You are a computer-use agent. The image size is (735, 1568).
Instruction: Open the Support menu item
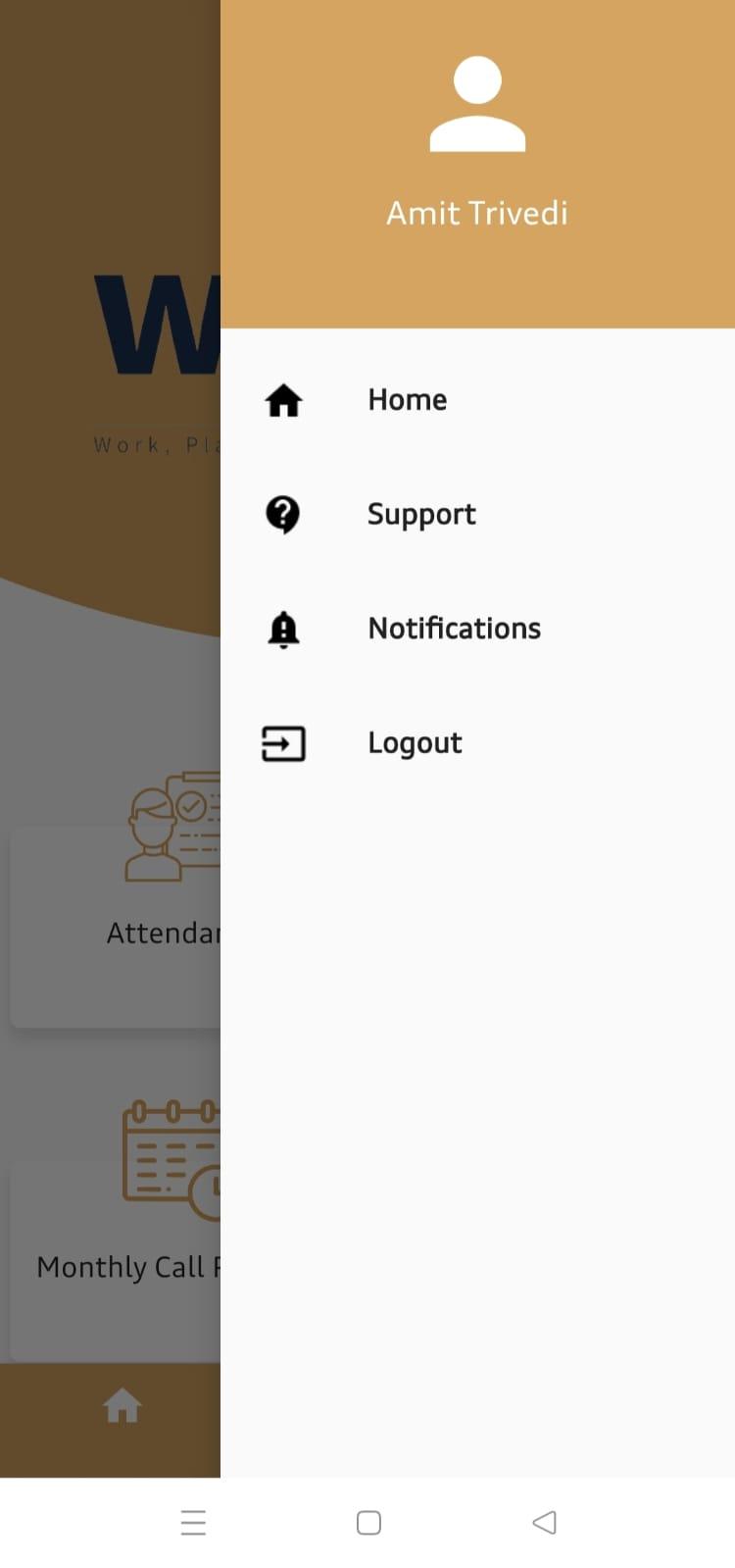click(420, 514)
